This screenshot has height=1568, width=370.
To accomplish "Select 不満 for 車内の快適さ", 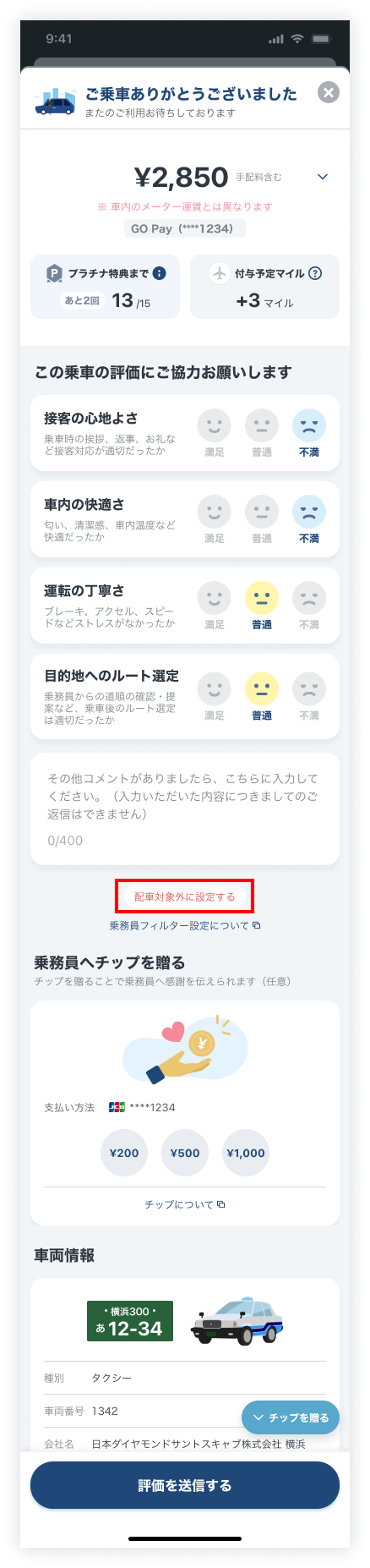I will pos(309,519).
